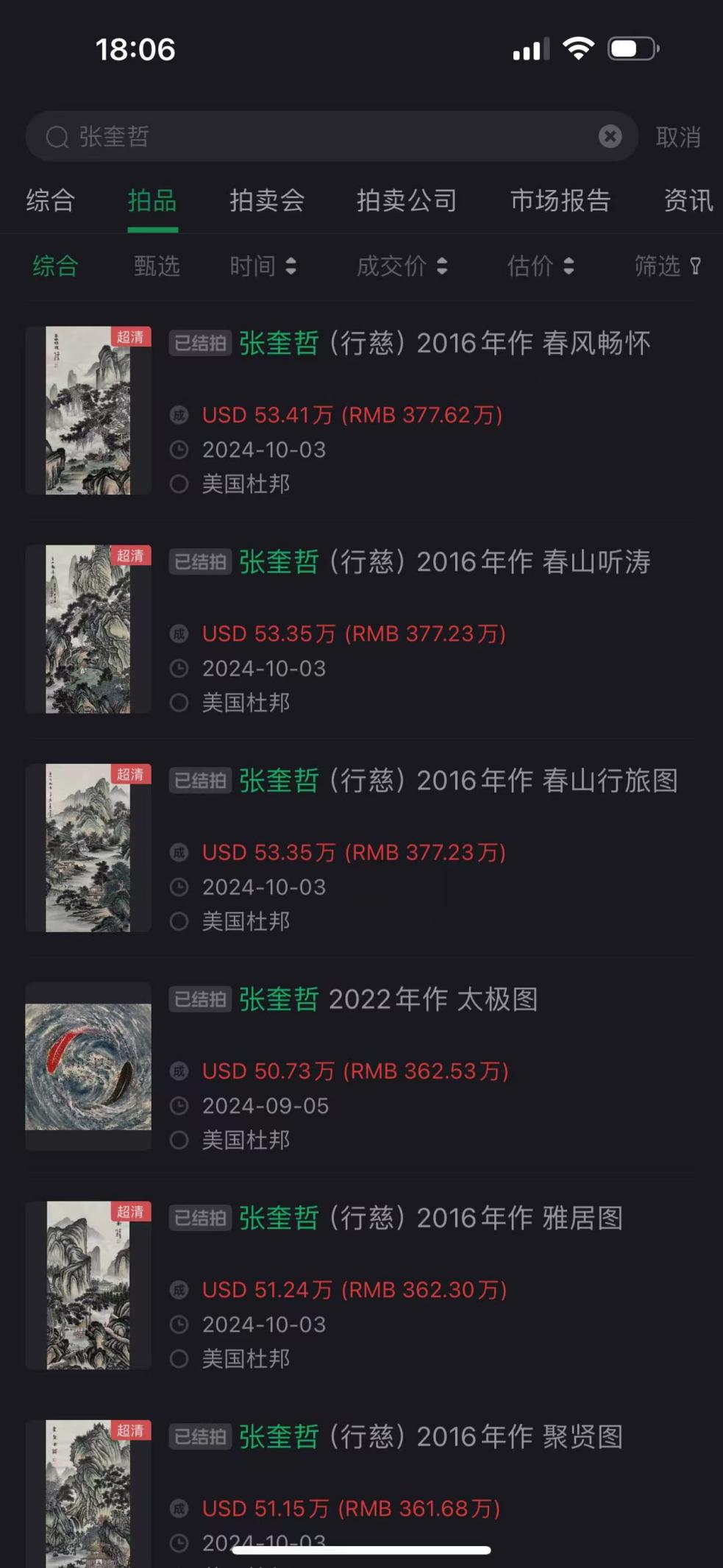Open the 筛选 filter panel

coord(667,266)
